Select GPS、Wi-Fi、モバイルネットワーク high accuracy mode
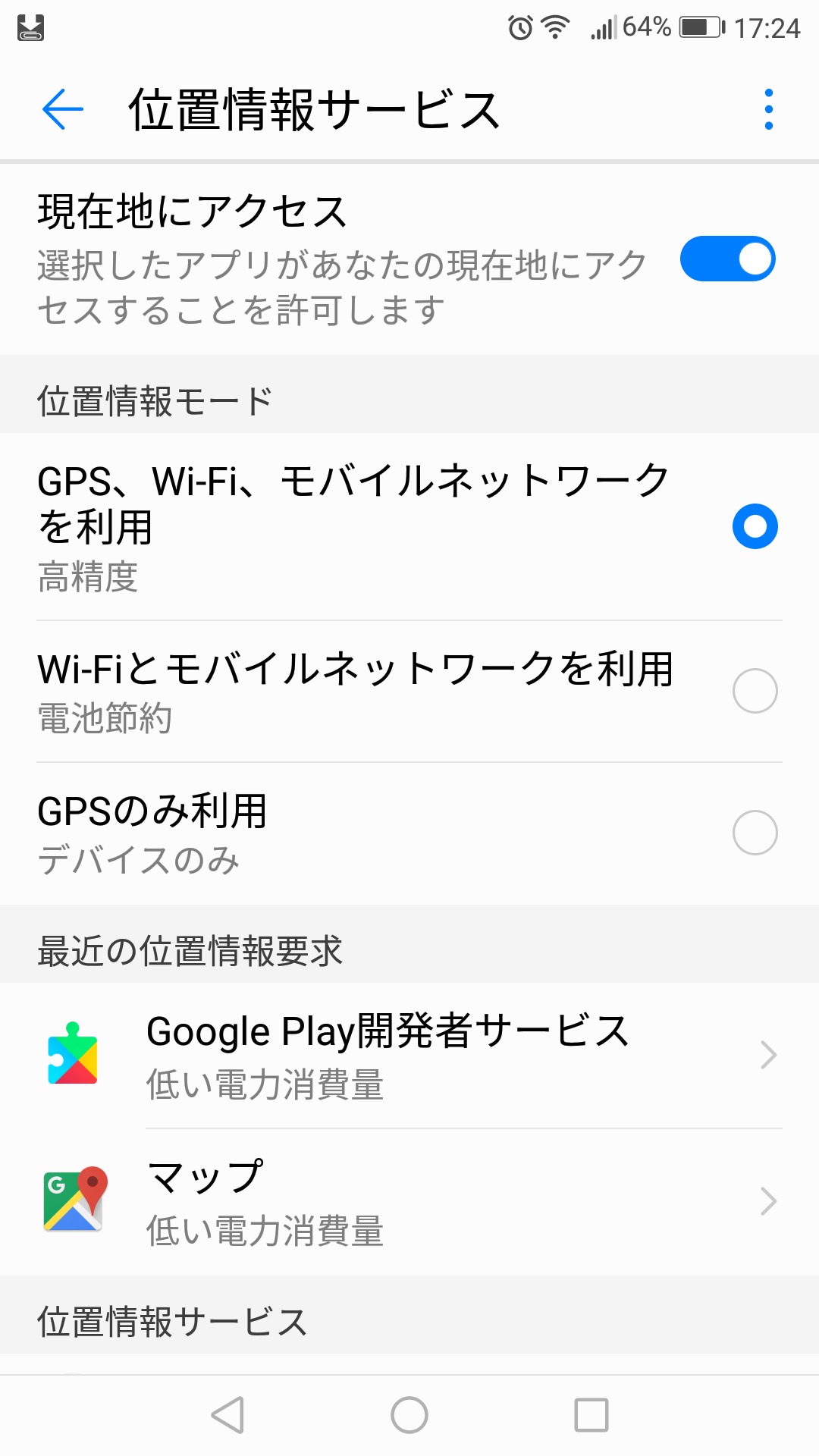 (x=755, y=526)
